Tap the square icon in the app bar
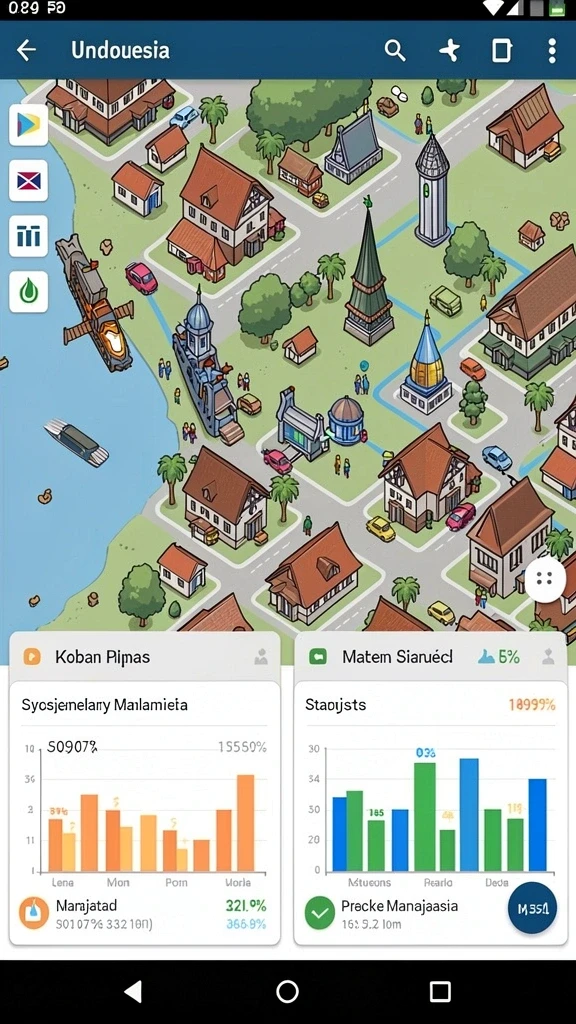 [x=502, y=50]
